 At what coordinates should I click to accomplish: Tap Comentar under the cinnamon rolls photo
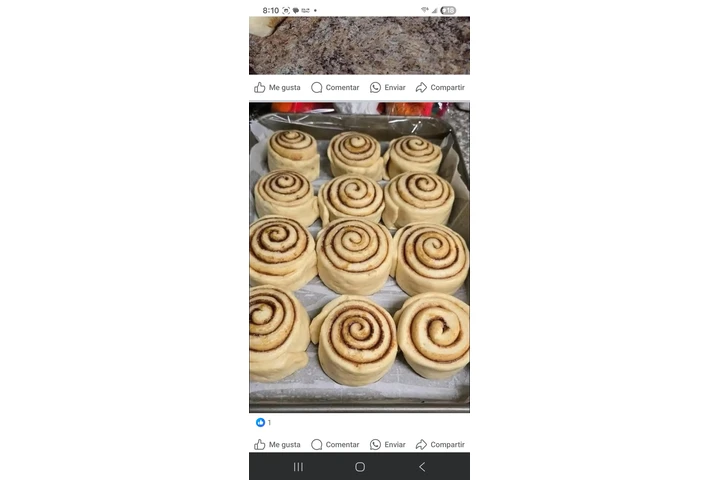335,444
